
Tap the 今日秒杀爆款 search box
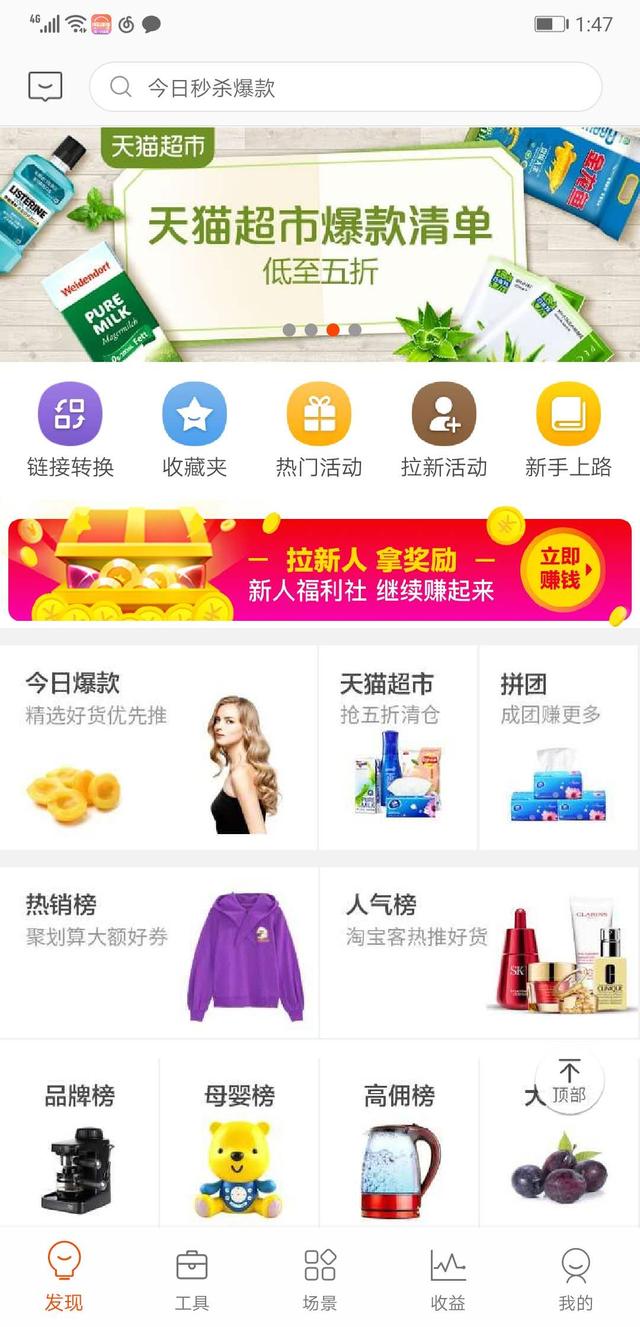click(x=345, y=87)
